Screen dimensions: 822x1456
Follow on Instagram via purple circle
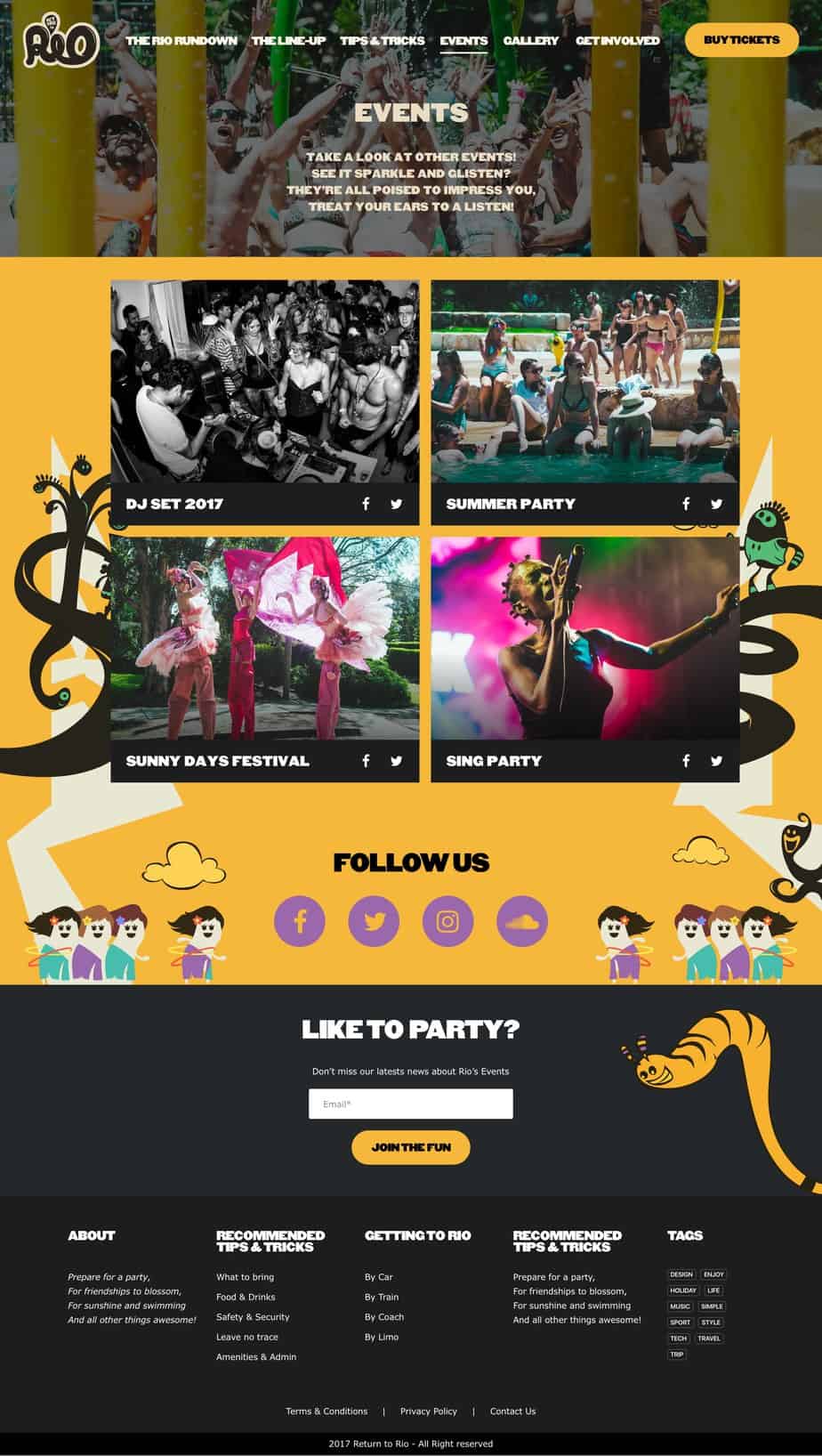(x=447, y=921)
